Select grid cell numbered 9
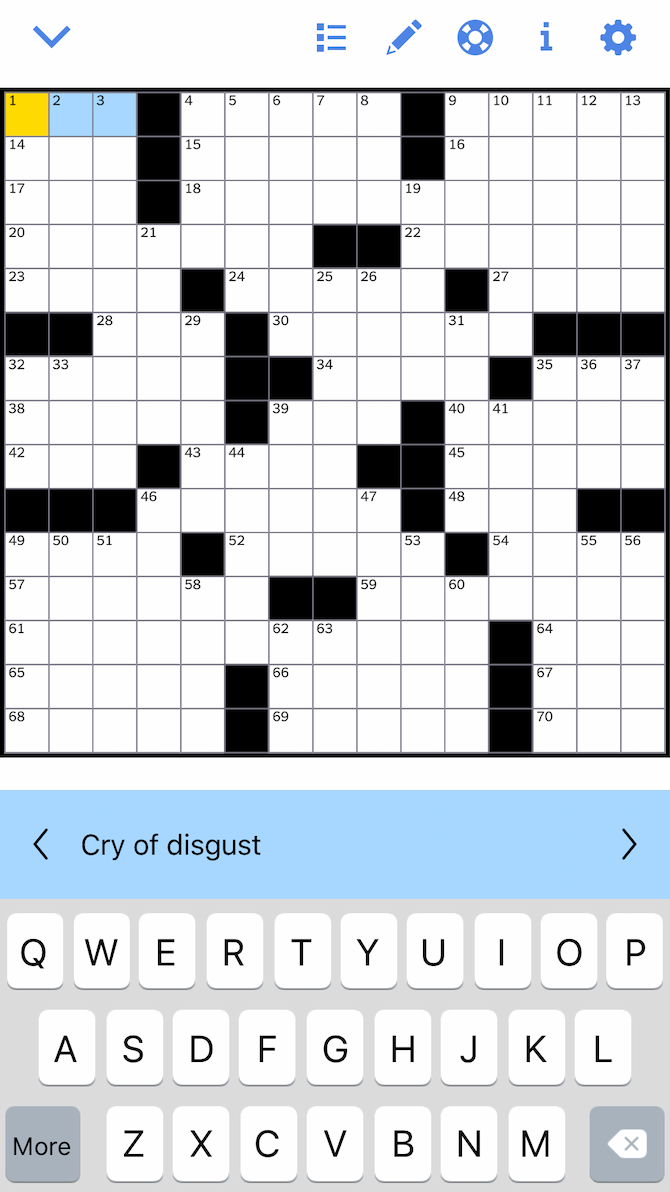670x1192 pixels. 467,114
